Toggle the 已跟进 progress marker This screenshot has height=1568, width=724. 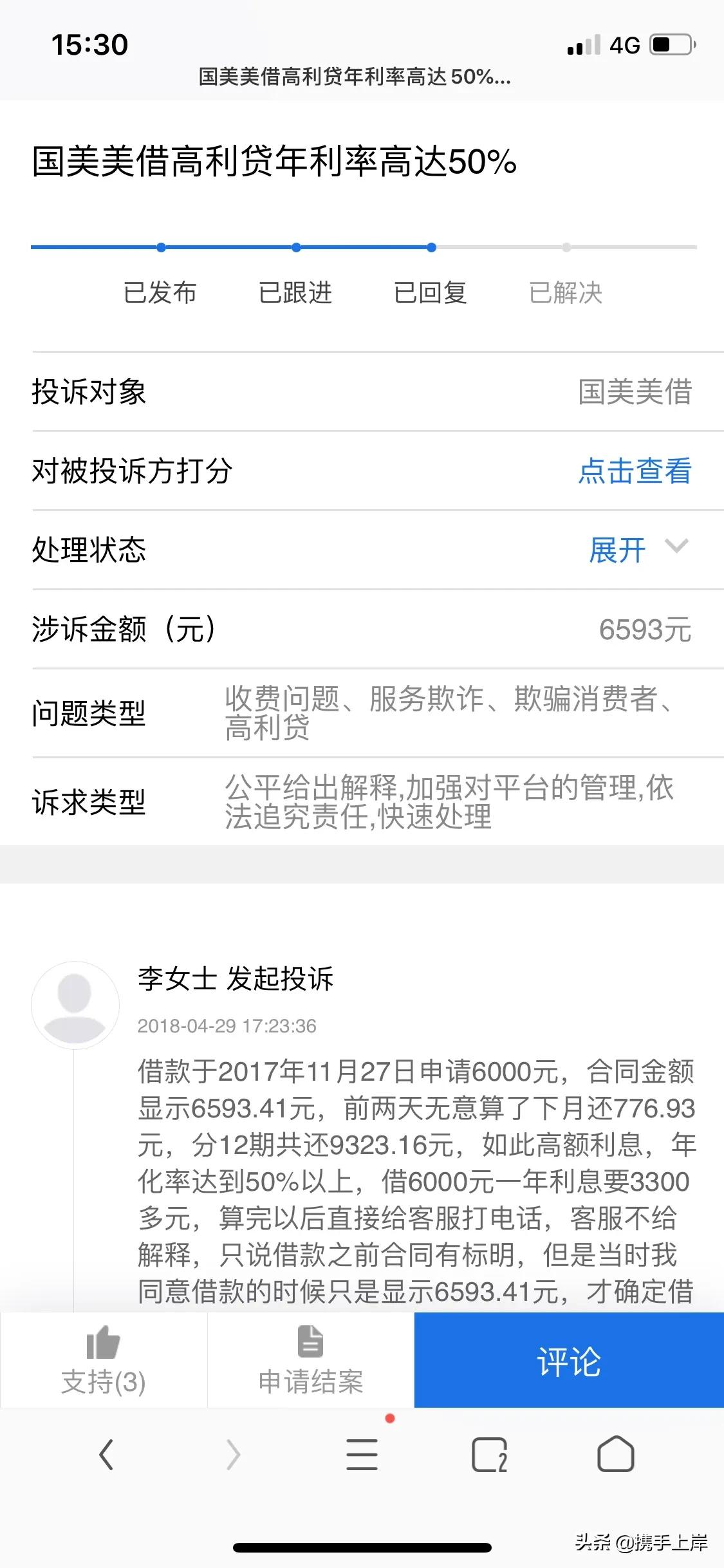click(x=295, y=246)
